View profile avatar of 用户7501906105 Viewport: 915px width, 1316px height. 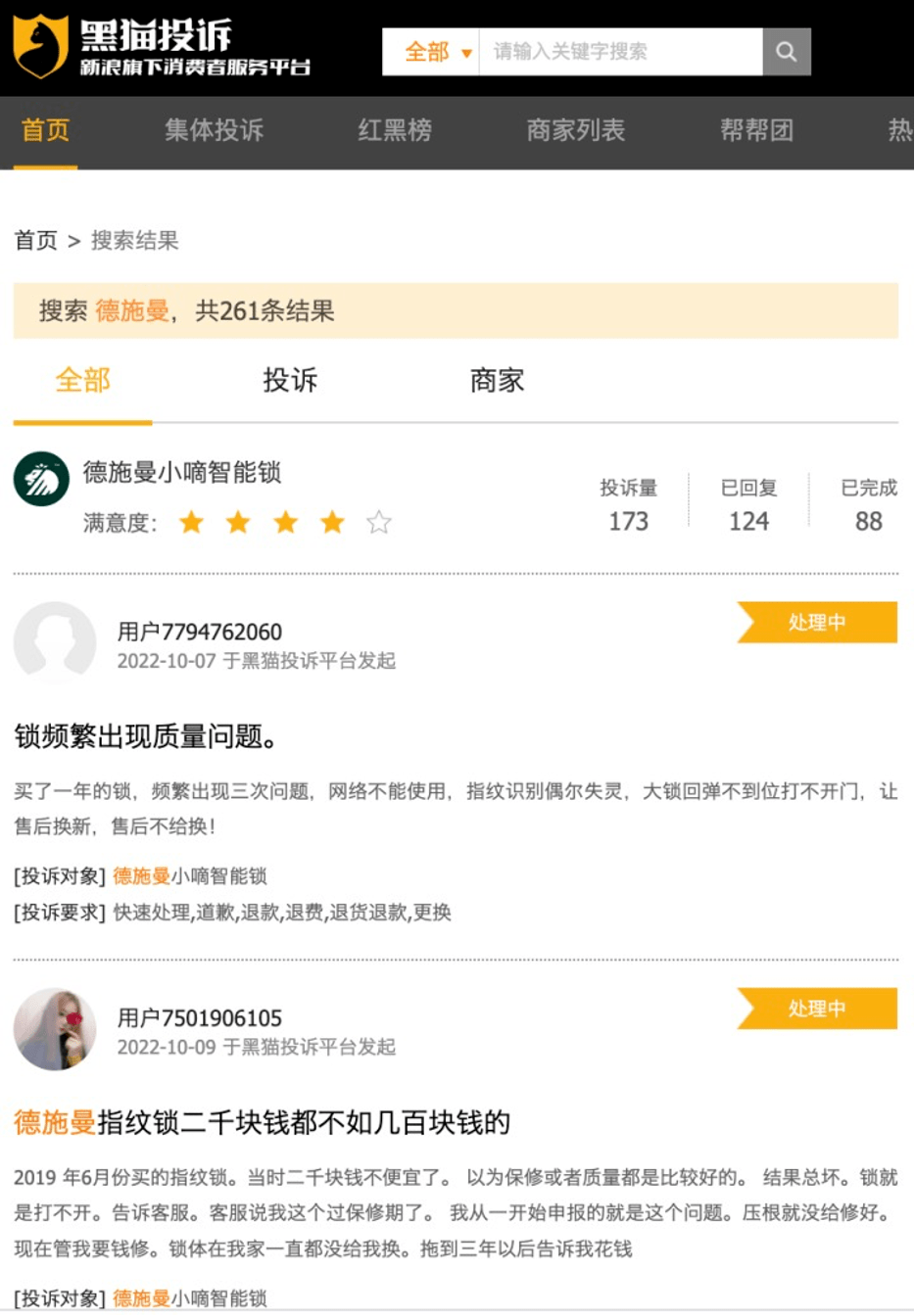[x=55, y=1029]
